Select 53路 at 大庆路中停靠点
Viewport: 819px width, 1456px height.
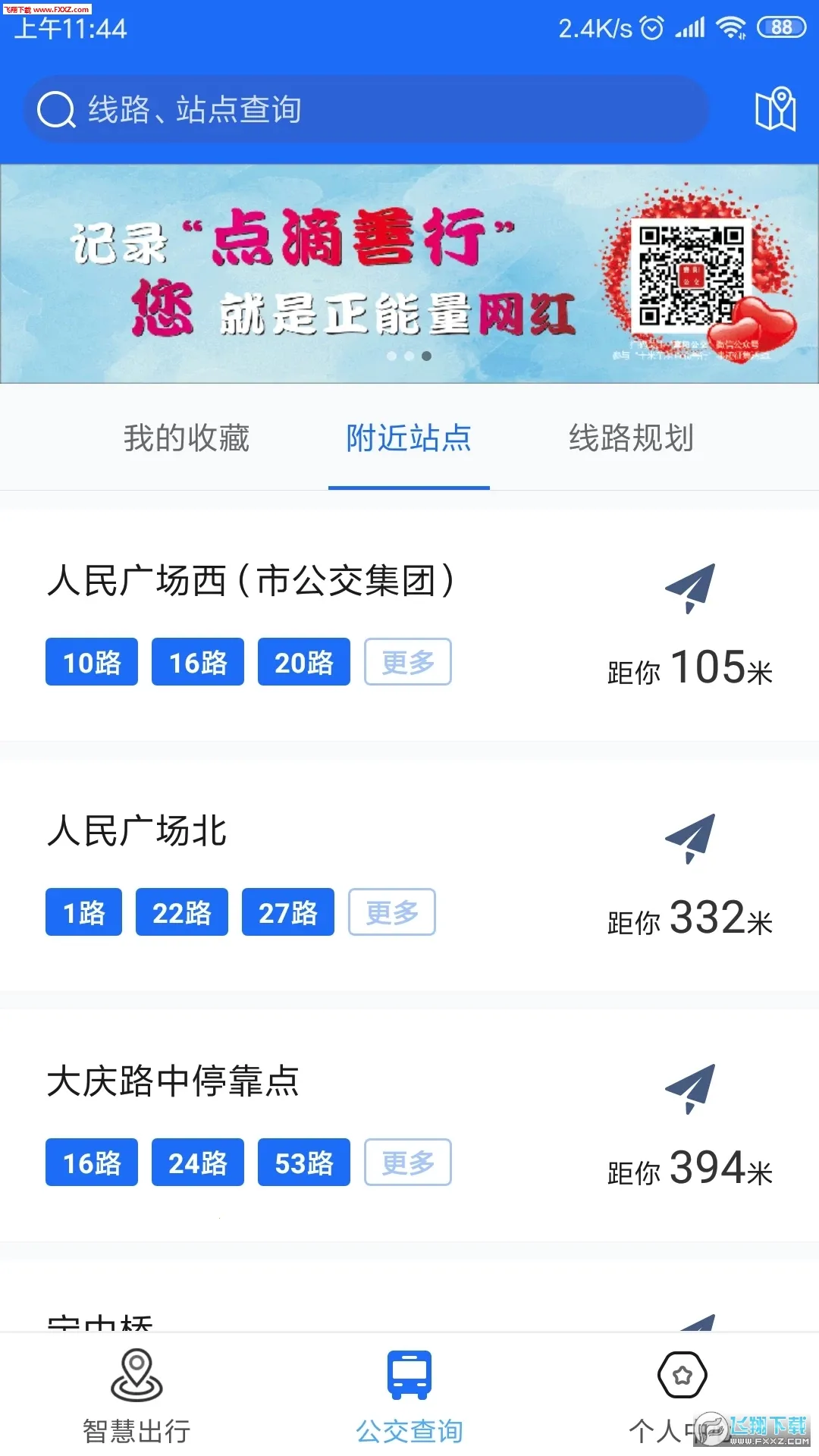tap(304, 1163)
